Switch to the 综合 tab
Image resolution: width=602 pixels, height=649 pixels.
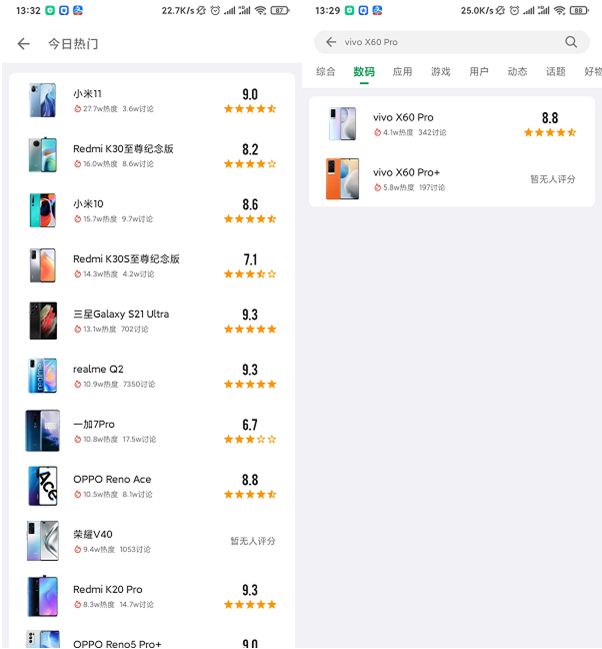point(326,72)
